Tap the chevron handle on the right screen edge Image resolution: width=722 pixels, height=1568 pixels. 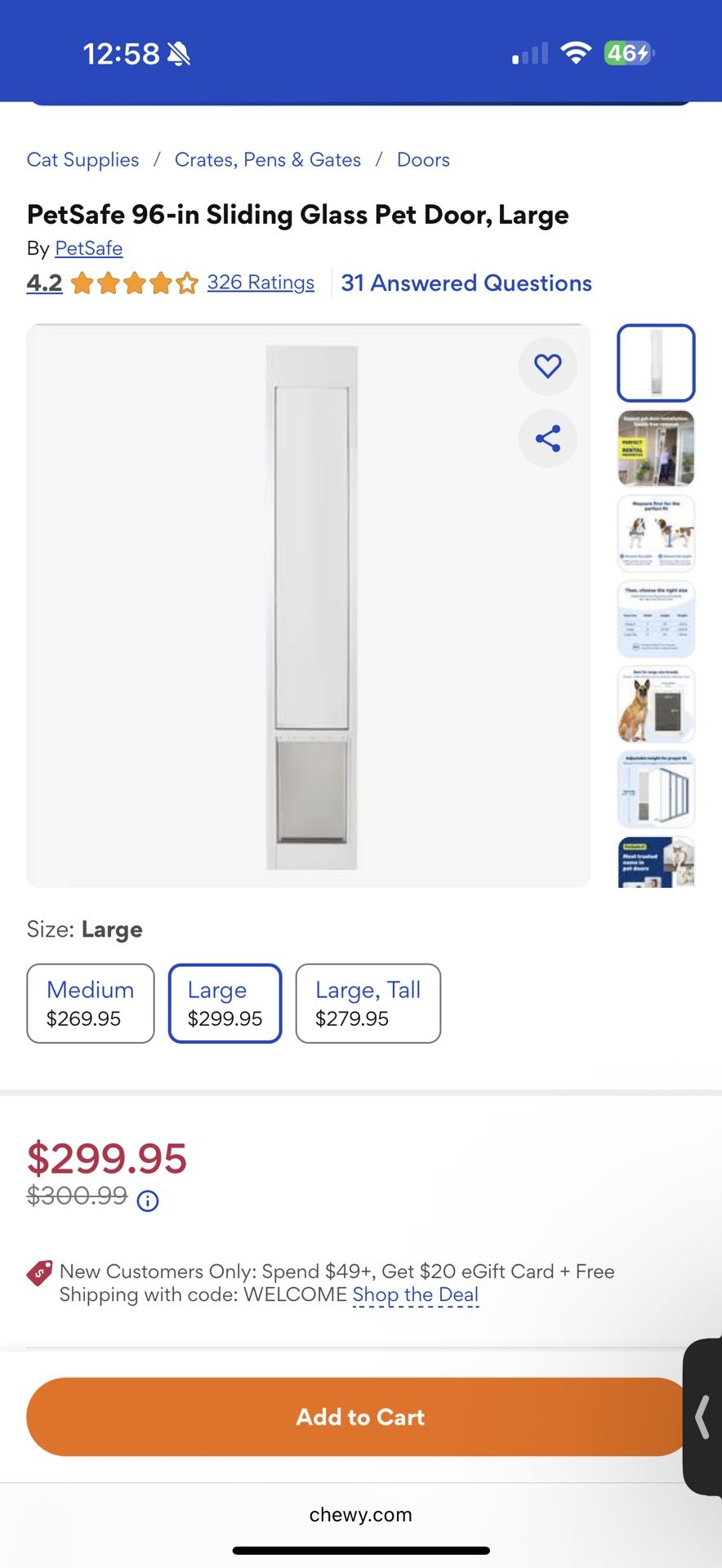[703, 1418]
